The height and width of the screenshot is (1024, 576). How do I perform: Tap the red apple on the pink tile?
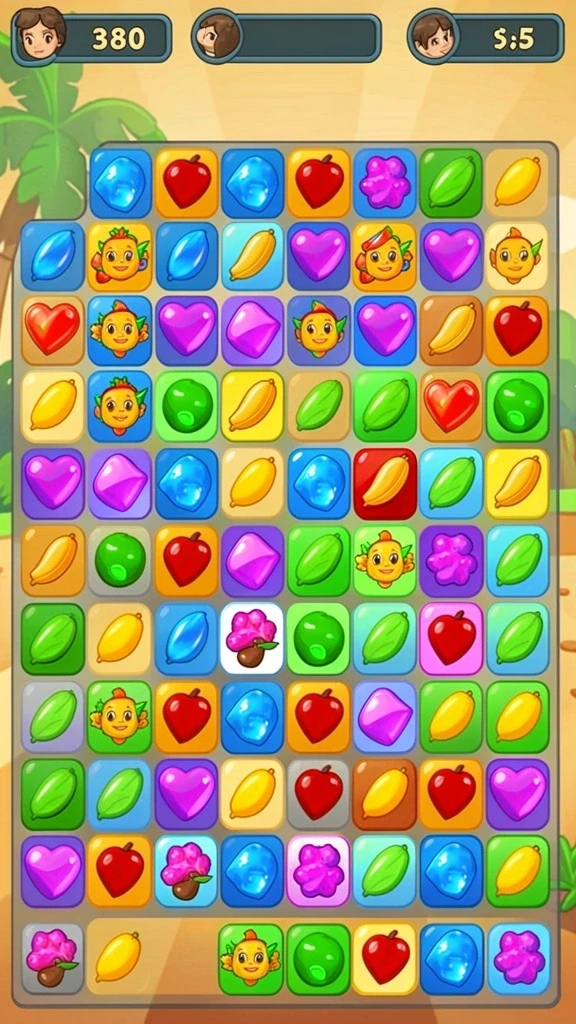tap(451, 638)
